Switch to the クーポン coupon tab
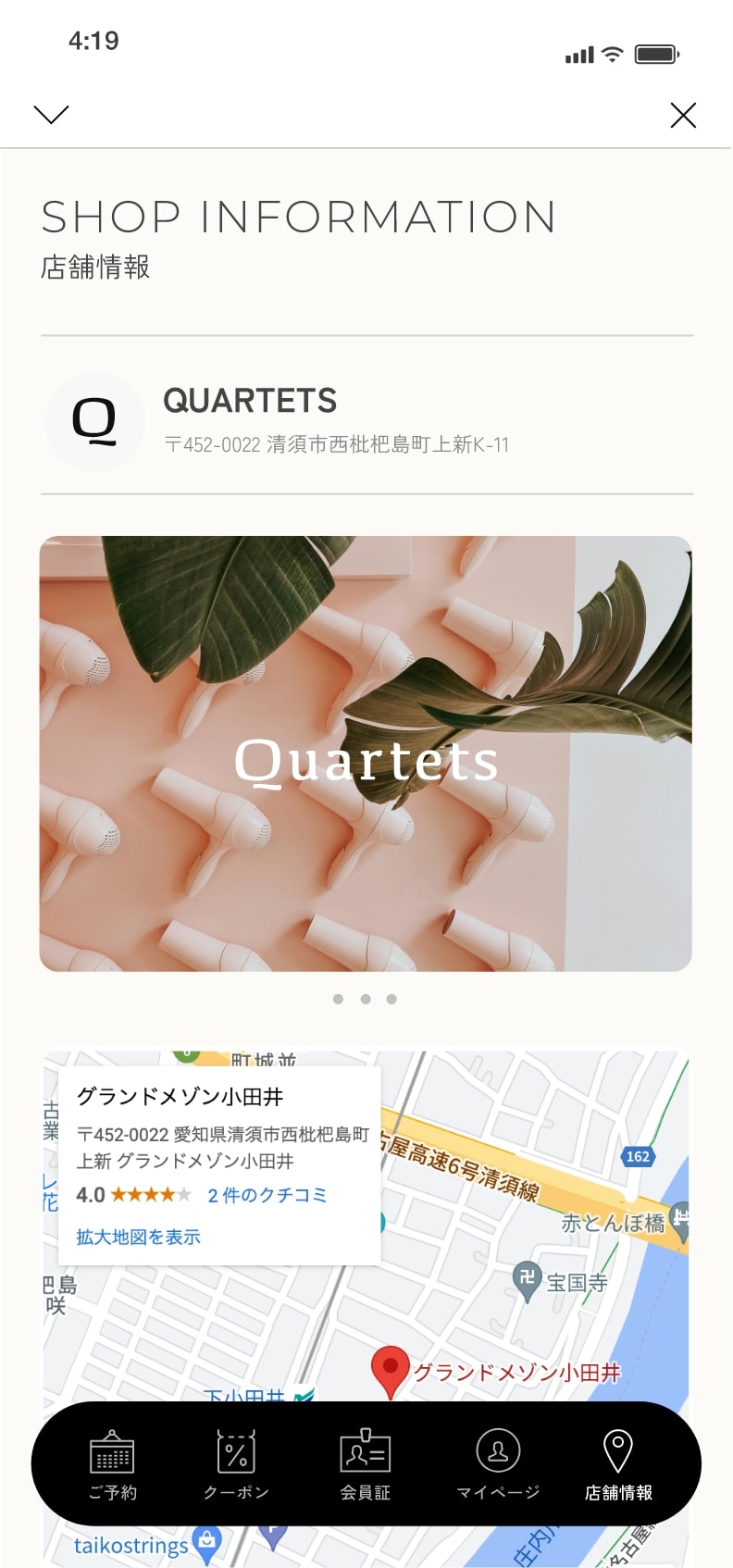 point(236,1464)
